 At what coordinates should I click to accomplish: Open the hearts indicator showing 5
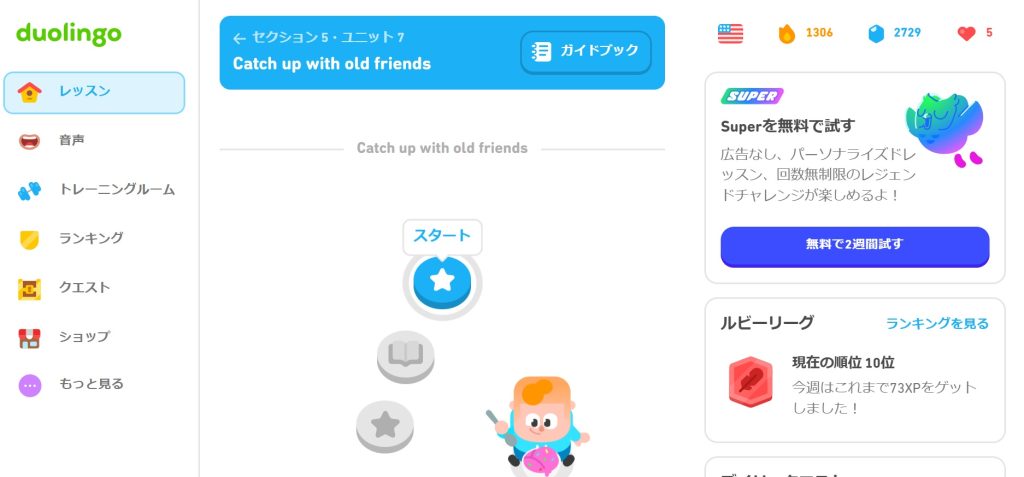pos(974,33)
